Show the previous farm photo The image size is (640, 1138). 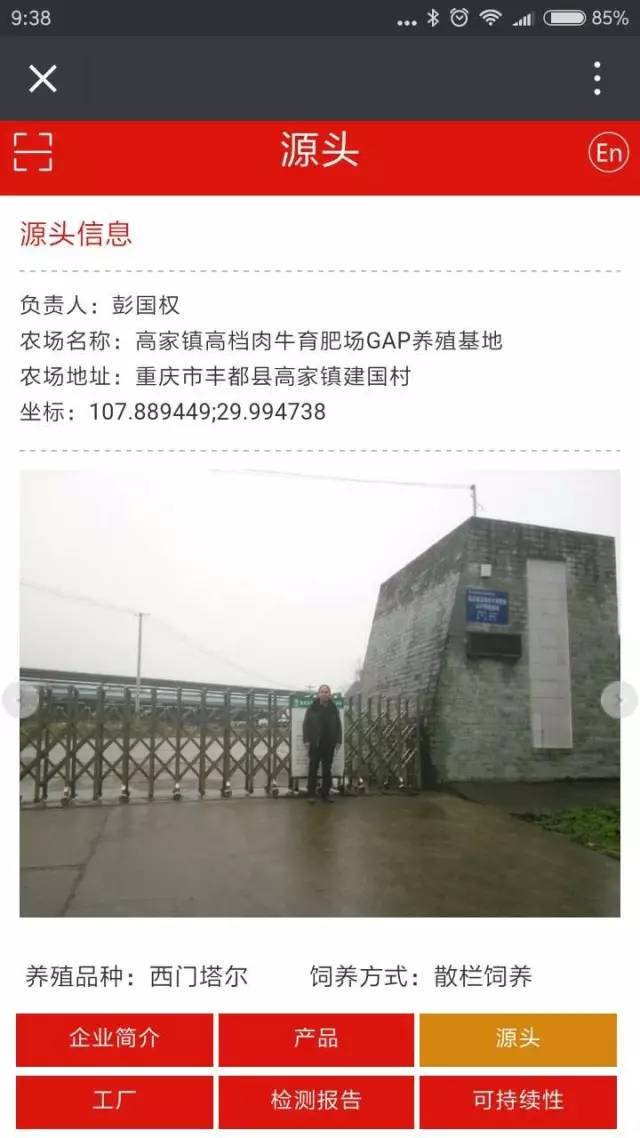(21, 700)
